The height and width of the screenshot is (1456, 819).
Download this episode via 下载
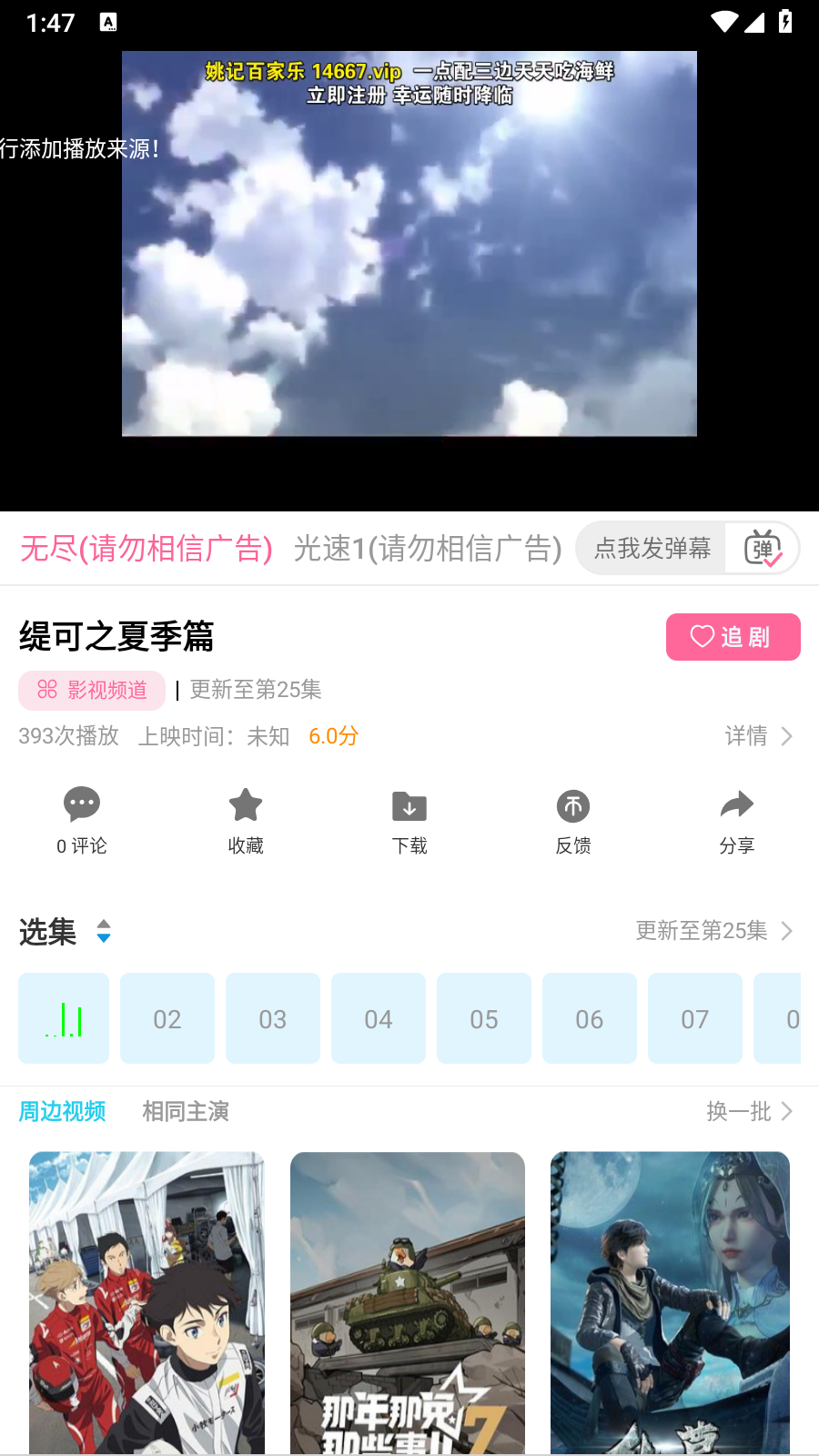click(409, 820)
